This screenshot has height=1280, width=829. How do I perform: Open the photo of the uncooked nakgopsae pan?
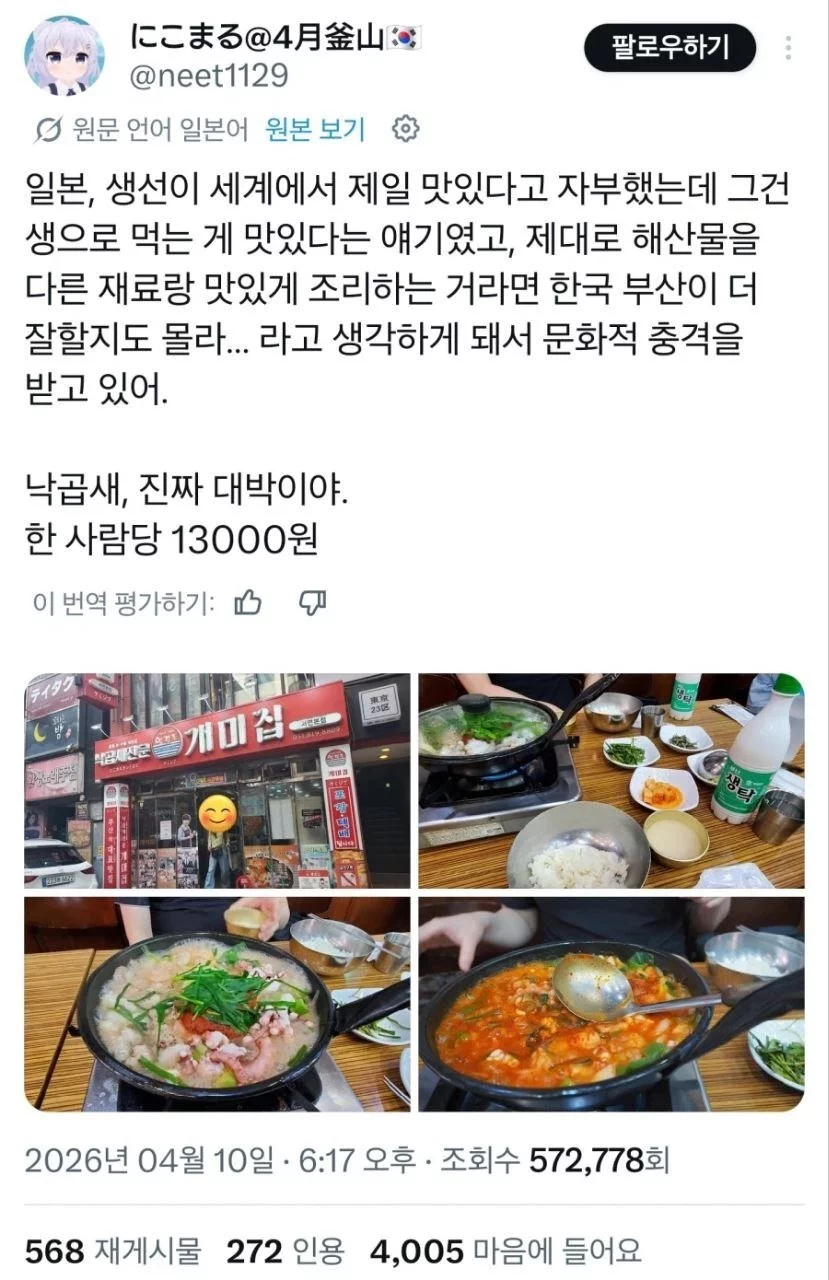(217, 1003)
